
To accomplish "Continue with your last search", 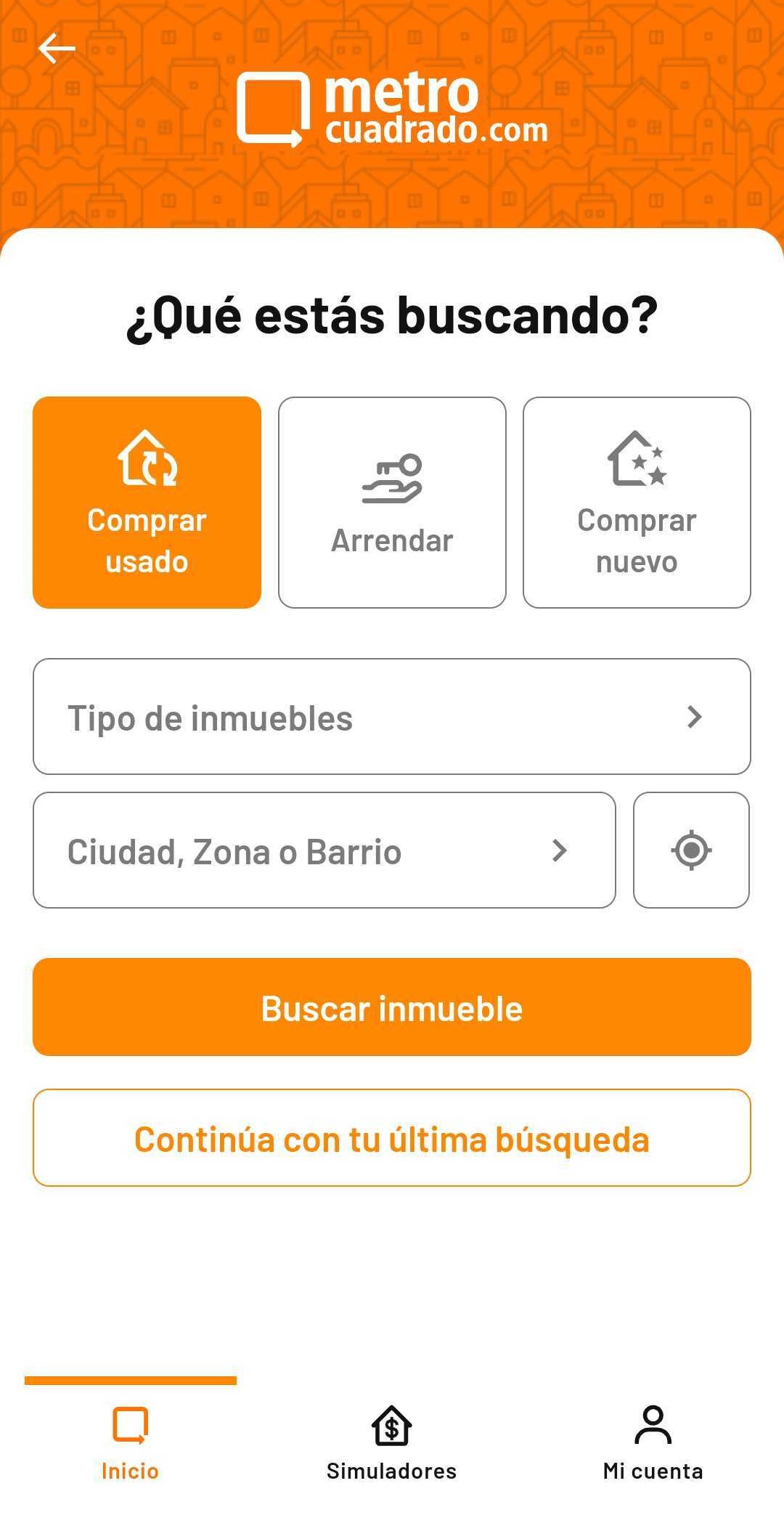I will [x=392, y=1138].
